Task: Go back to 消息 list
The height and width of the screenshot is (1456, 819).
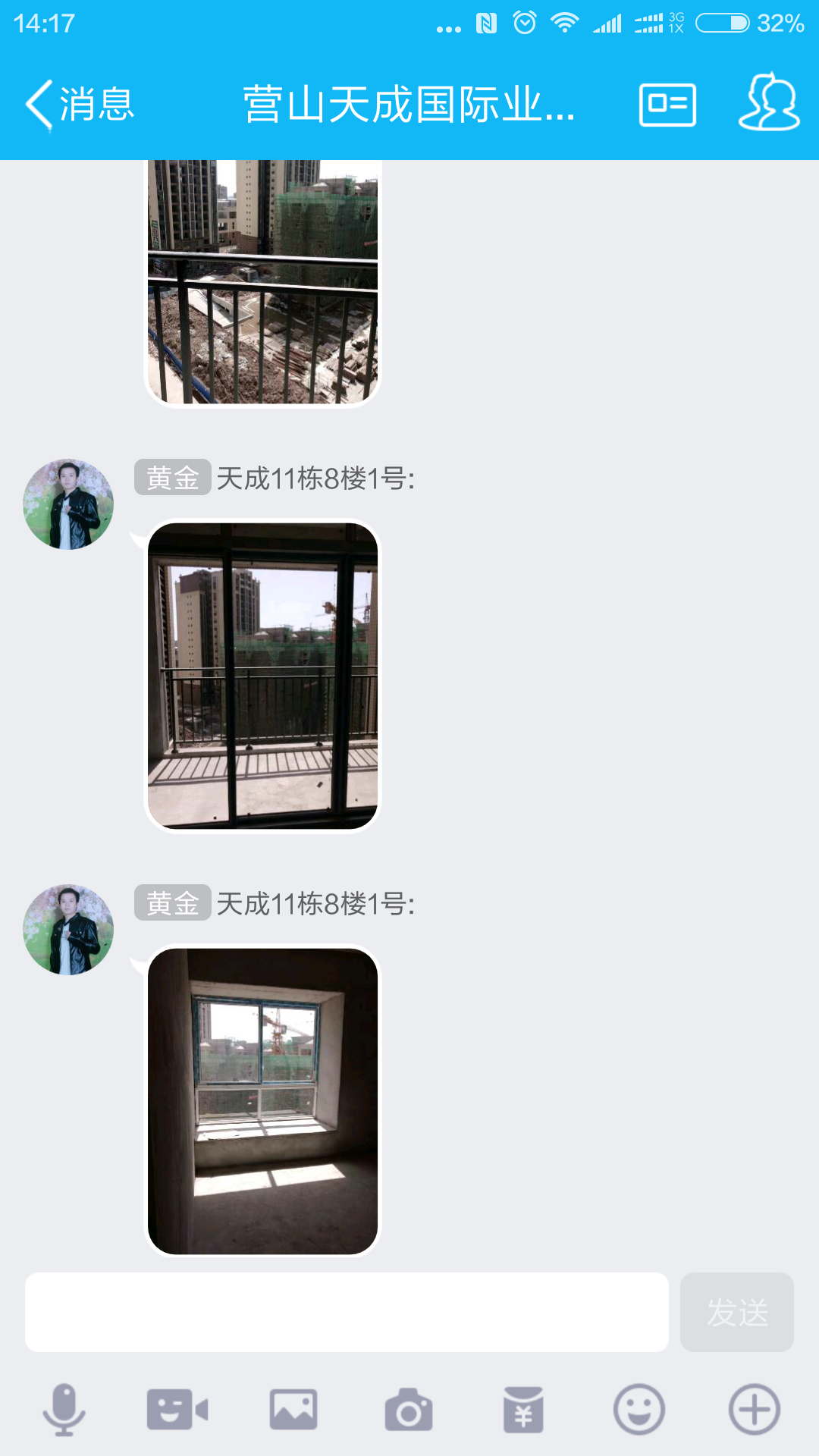Action: (80, 105)
